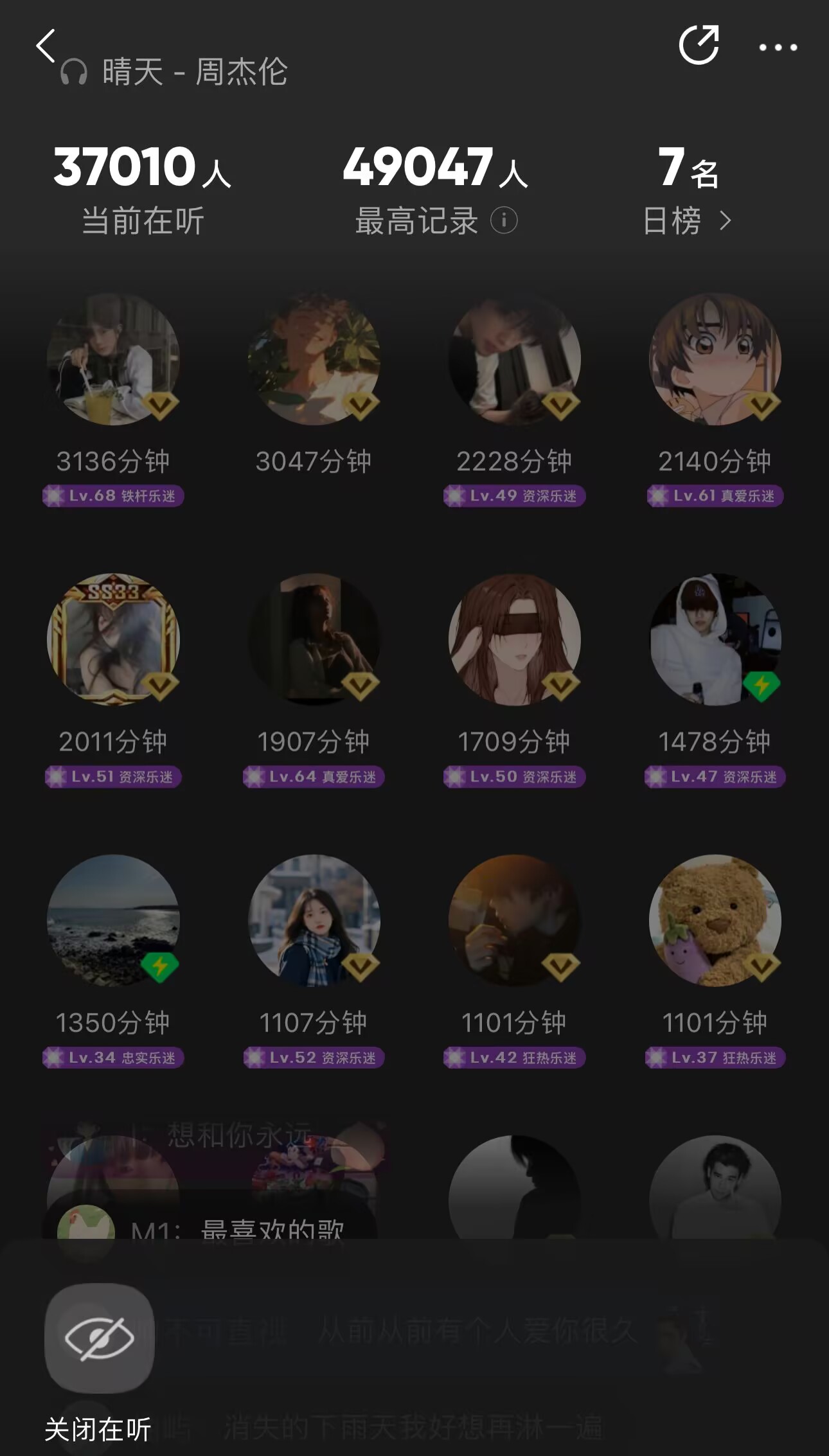Open the profile showing 2228分钟
The width and height of the screenshot is (829, 1456).
(514, 359)
